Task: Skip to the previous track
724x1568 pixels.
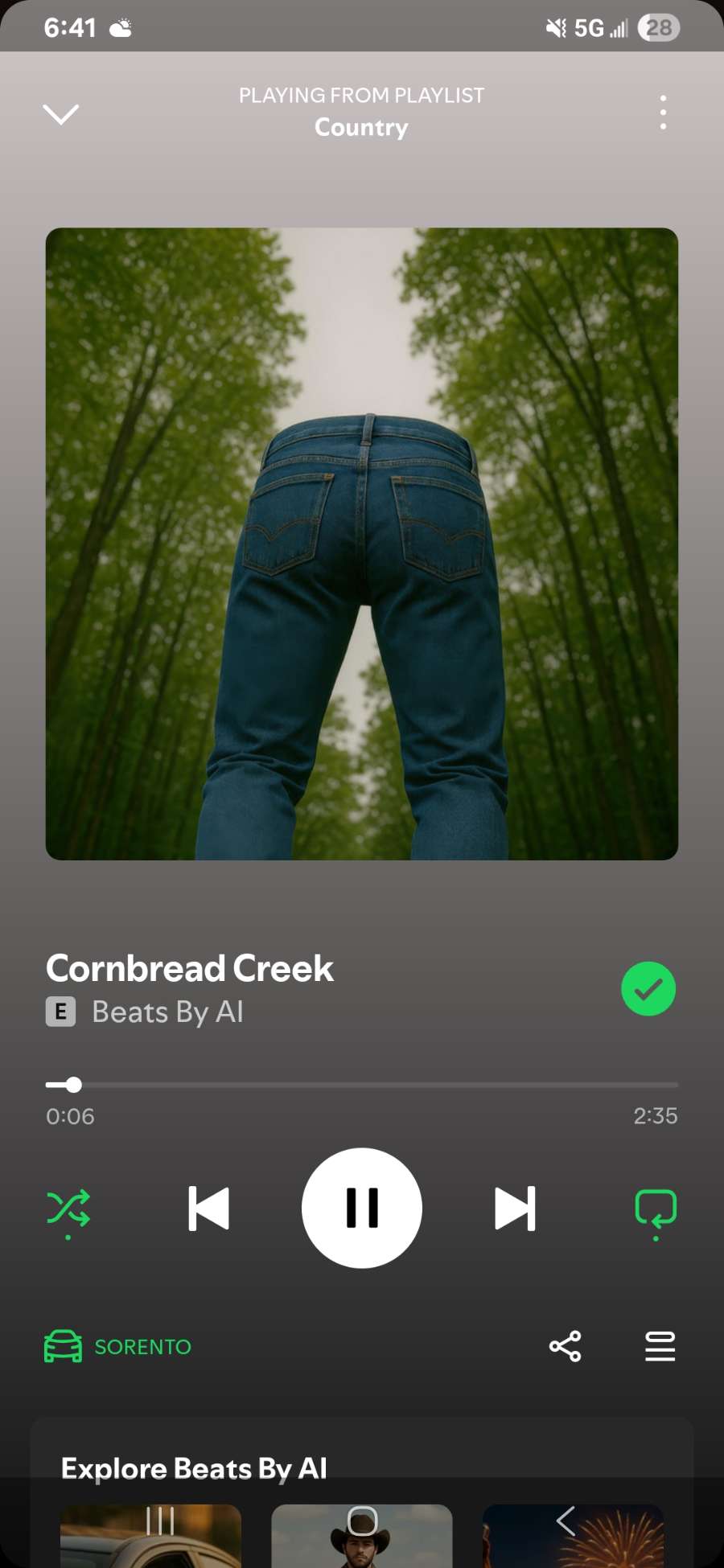Action: (209, 1208)
